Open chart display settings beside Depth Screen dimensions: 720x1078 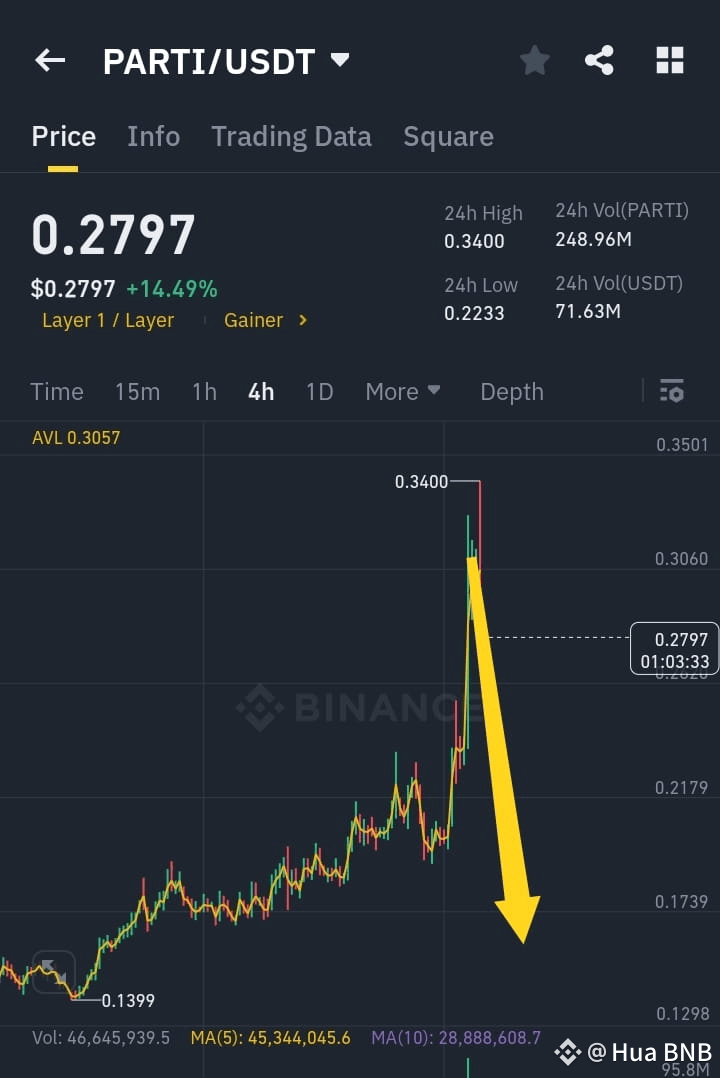[671, 392]
